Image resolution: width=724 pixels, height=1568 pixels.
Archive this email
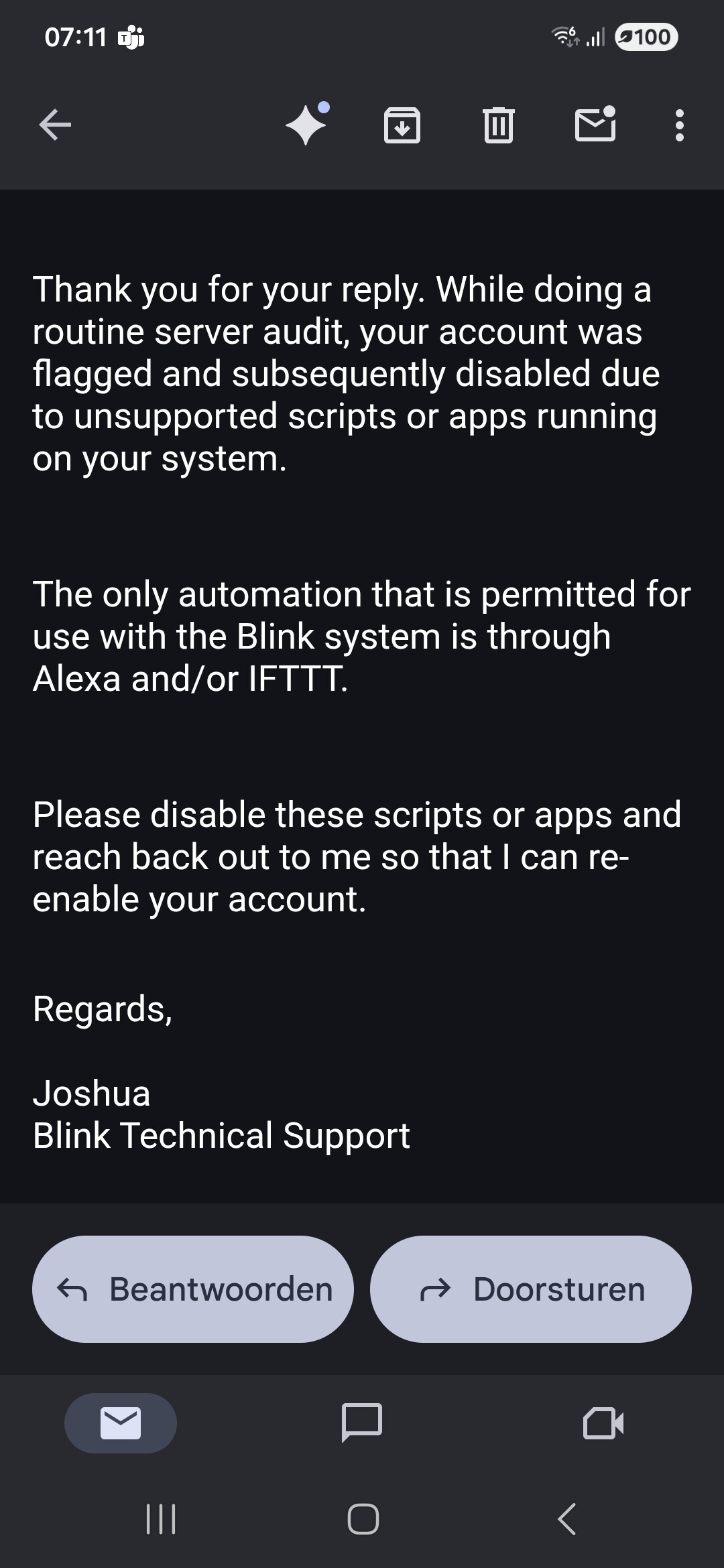(x=402, y=125)
